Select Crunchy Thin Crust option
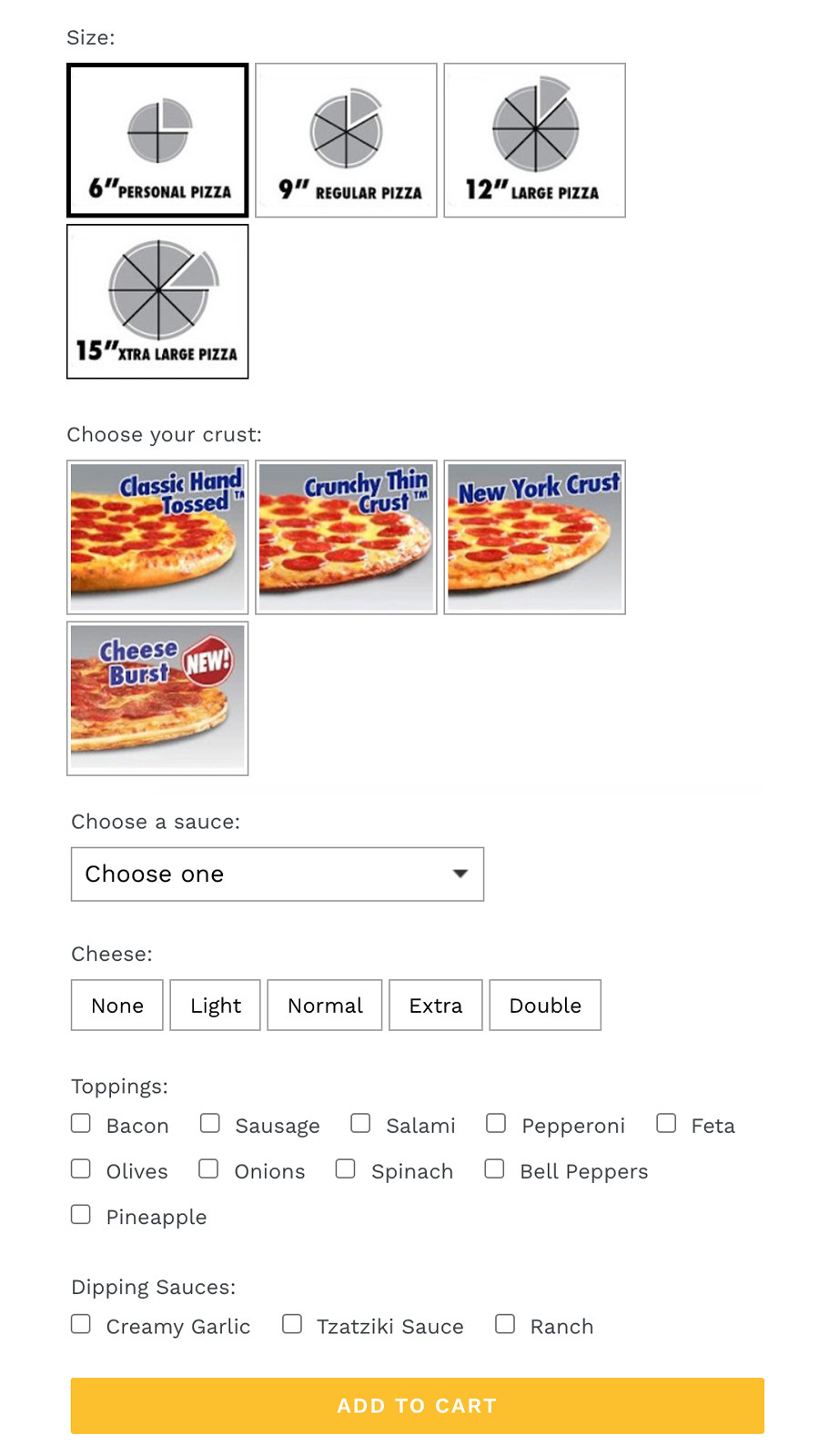This screenshot has height=1456, width=819. pyautogui.click(x=346, y=537)
